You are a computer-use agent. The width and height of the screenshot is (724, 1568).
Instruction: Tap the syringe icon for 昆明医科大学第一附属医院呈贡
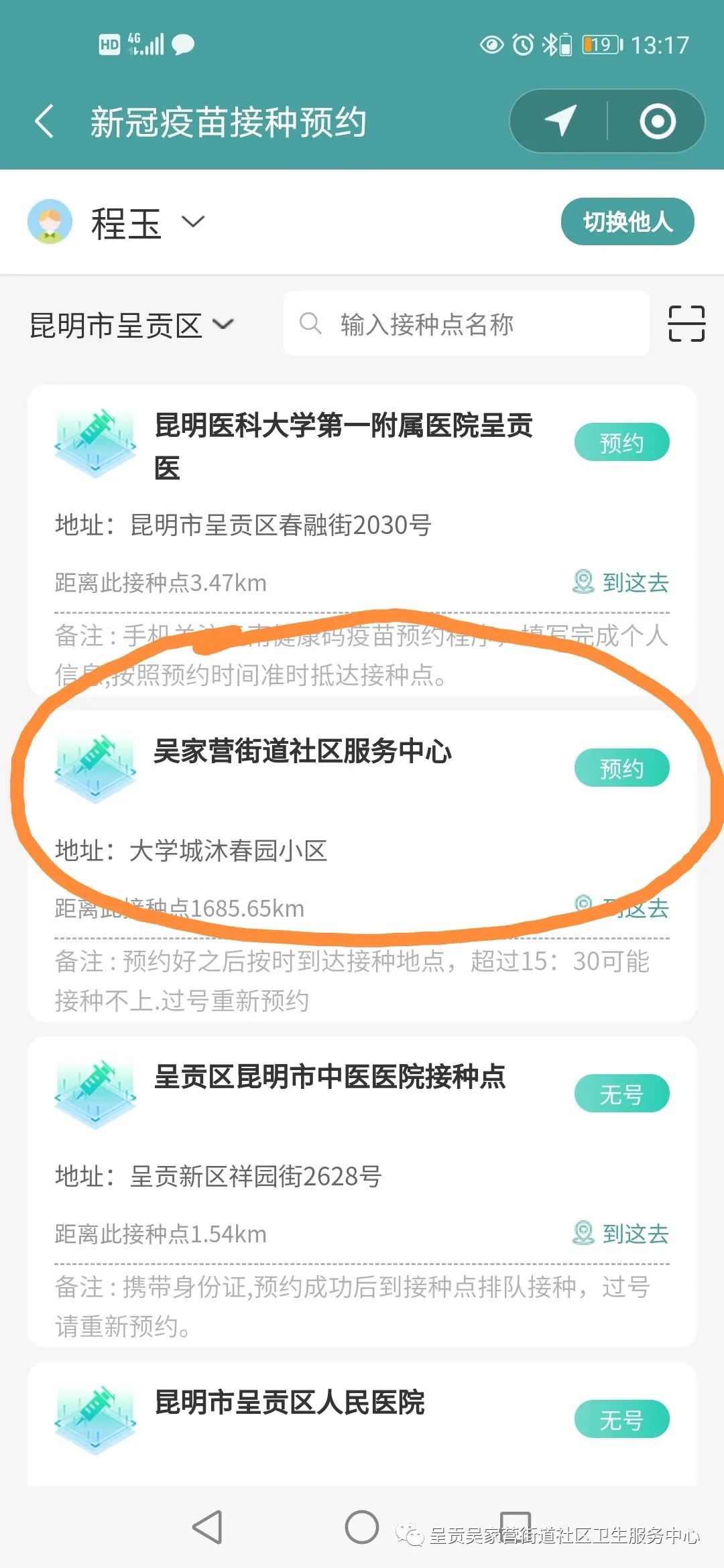point(96,441)
